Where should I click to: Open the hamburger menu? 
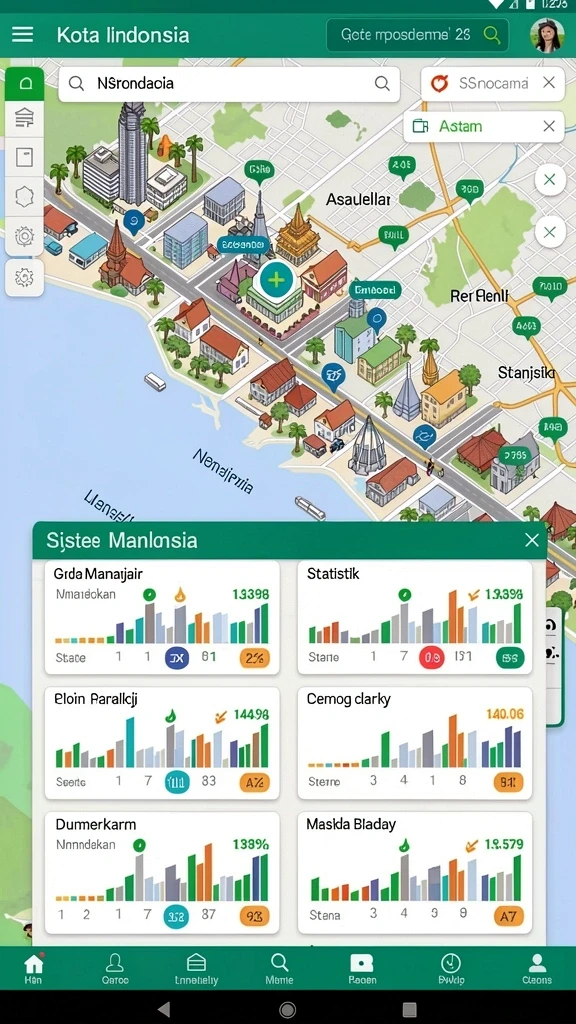[x=22, y=34]
